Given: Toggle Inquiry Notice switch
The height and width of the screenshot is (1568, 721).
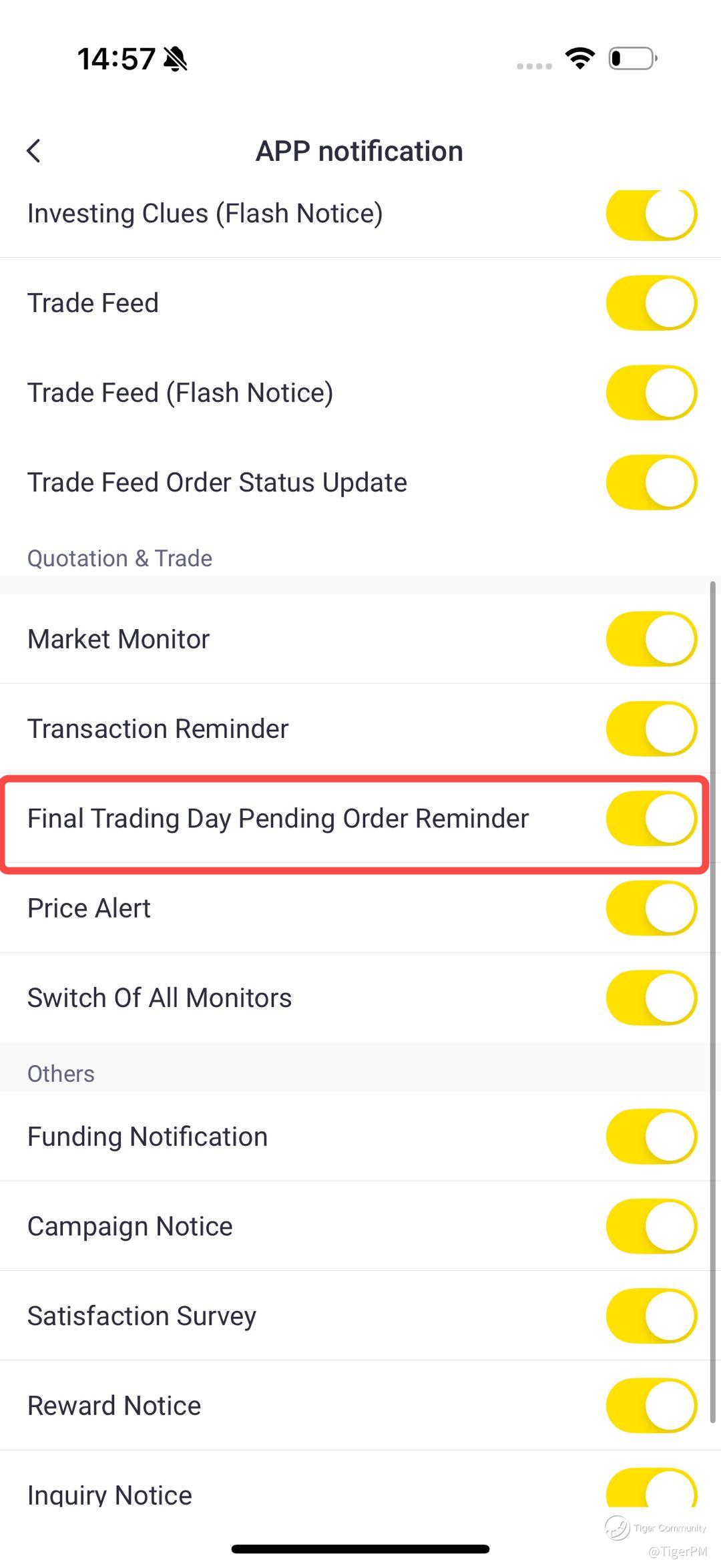Looking at the screenshot, I should (x=652, y=1487).
